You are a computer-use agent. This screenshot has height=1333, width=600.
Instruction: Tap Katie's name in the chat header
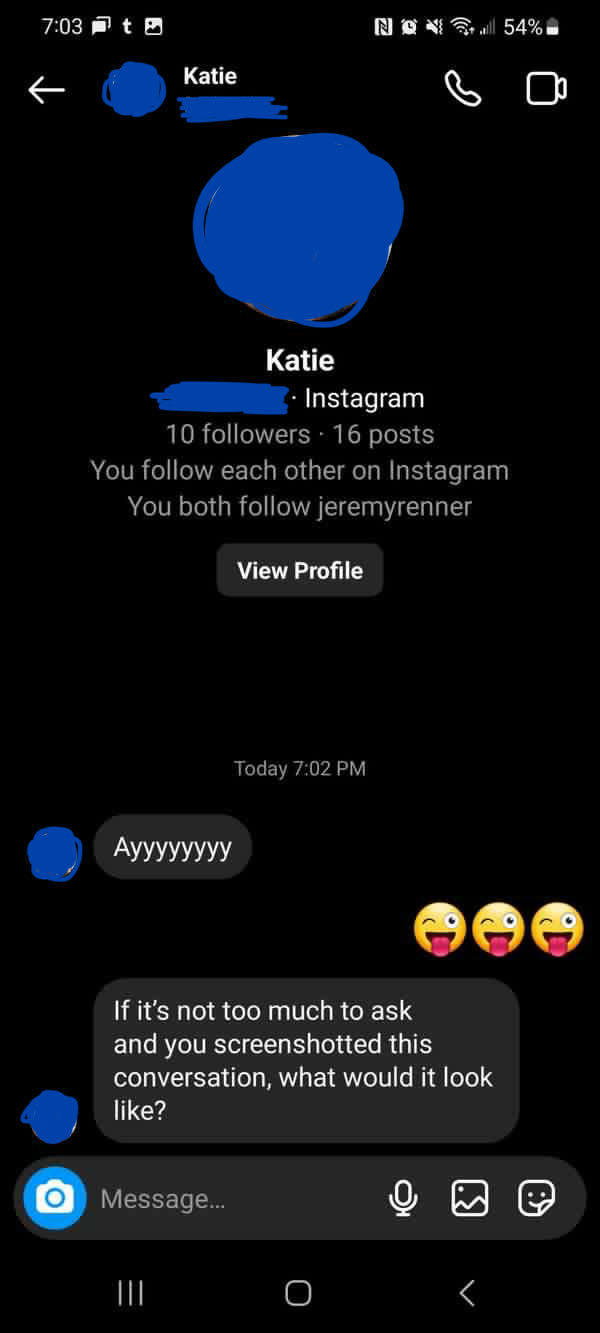210,76
